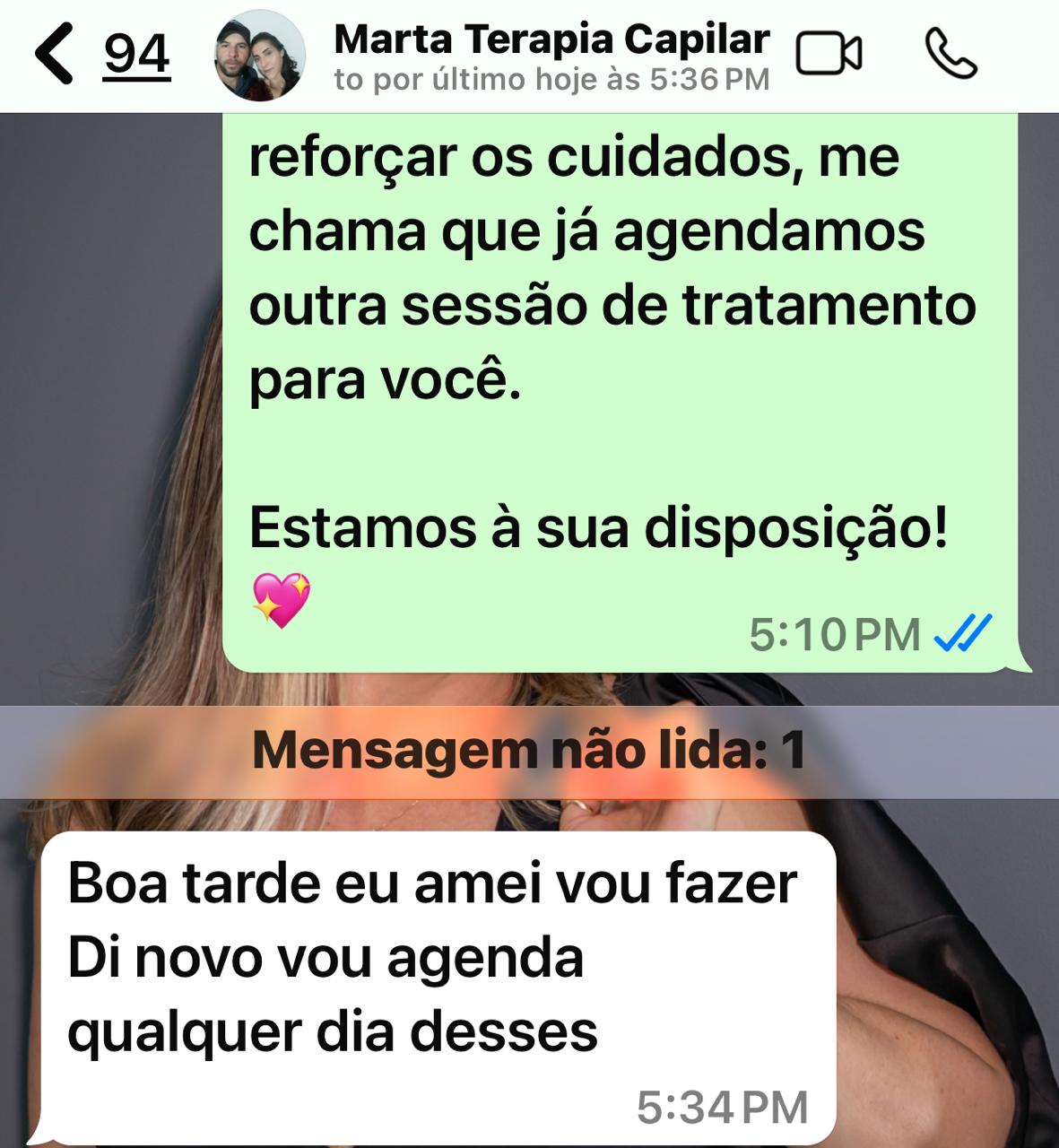Start a voice call with Marta

click(x=950, y=55)
